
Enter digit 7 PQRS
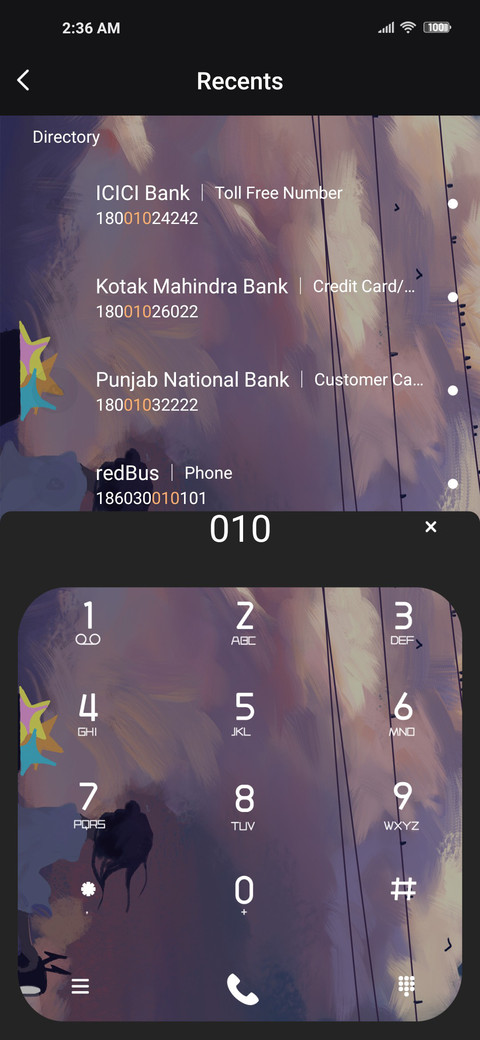[x=88, y=807]
